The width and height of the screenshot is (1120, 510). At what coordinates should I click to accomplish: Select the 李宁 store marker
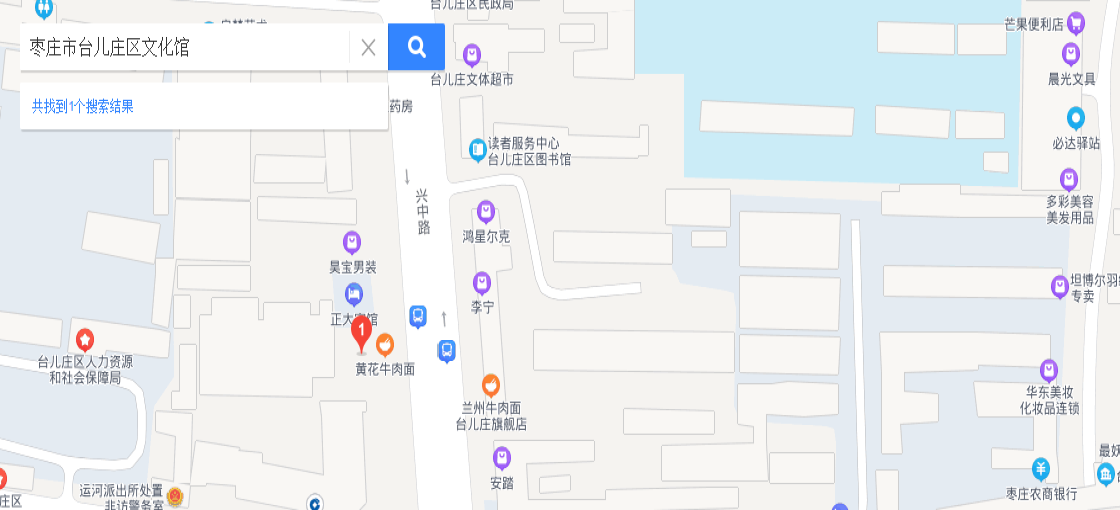[482, 283]
